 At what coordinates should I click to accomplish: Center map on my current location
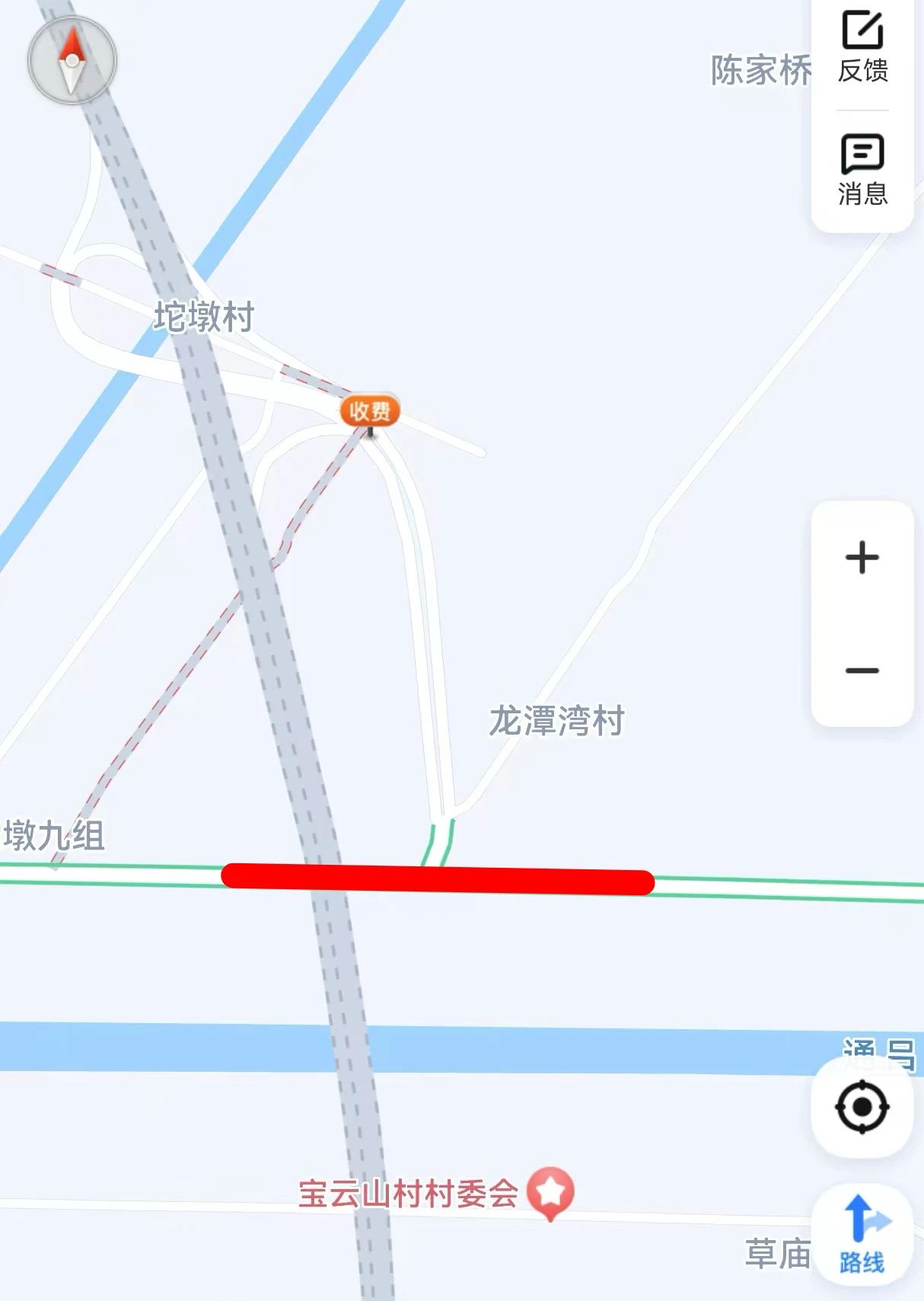[x=862, y=1107]
